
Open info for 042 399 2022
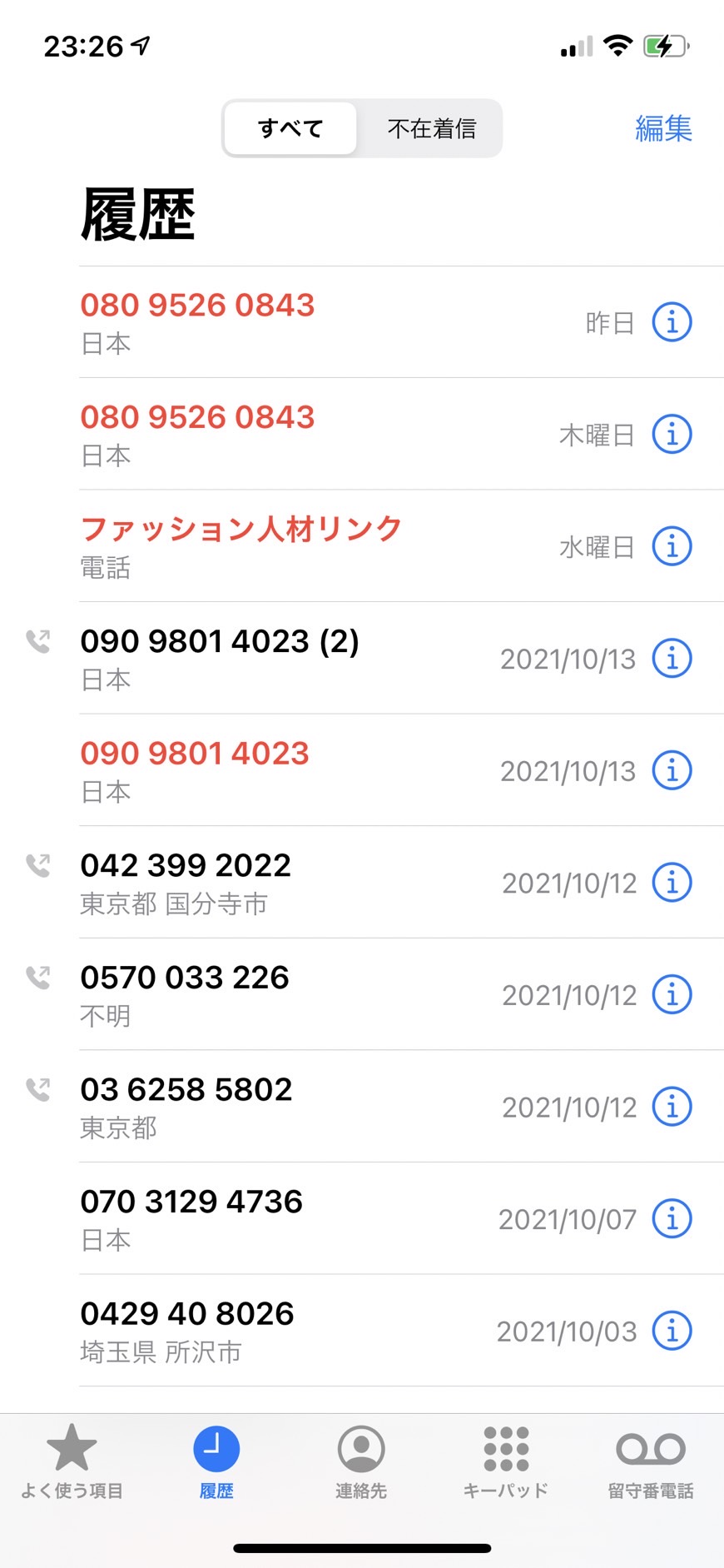672,883
